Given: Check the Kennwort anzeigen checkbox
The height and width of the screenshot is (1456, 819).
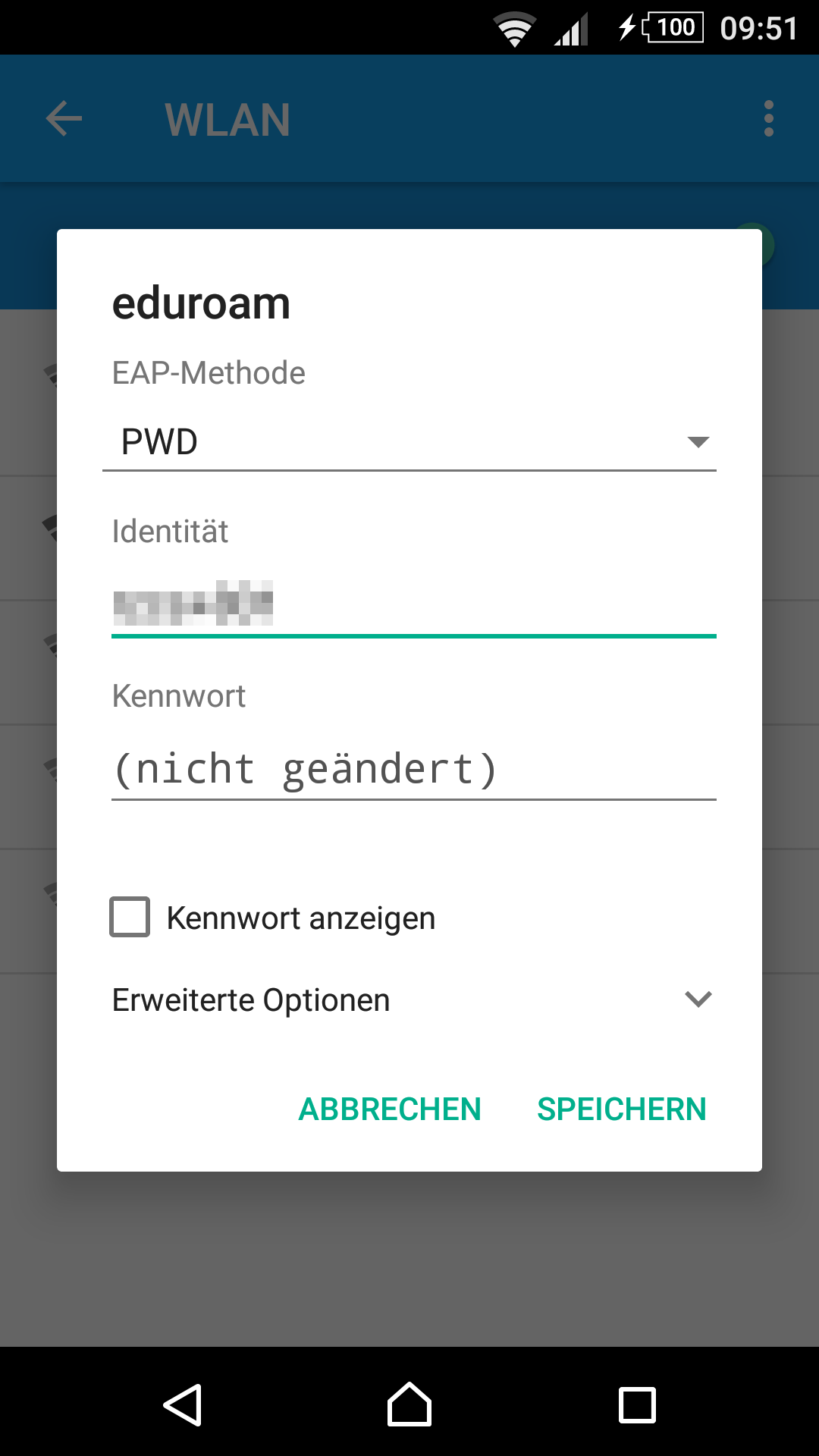Looking at the screenshot, I should click(130, 917).
